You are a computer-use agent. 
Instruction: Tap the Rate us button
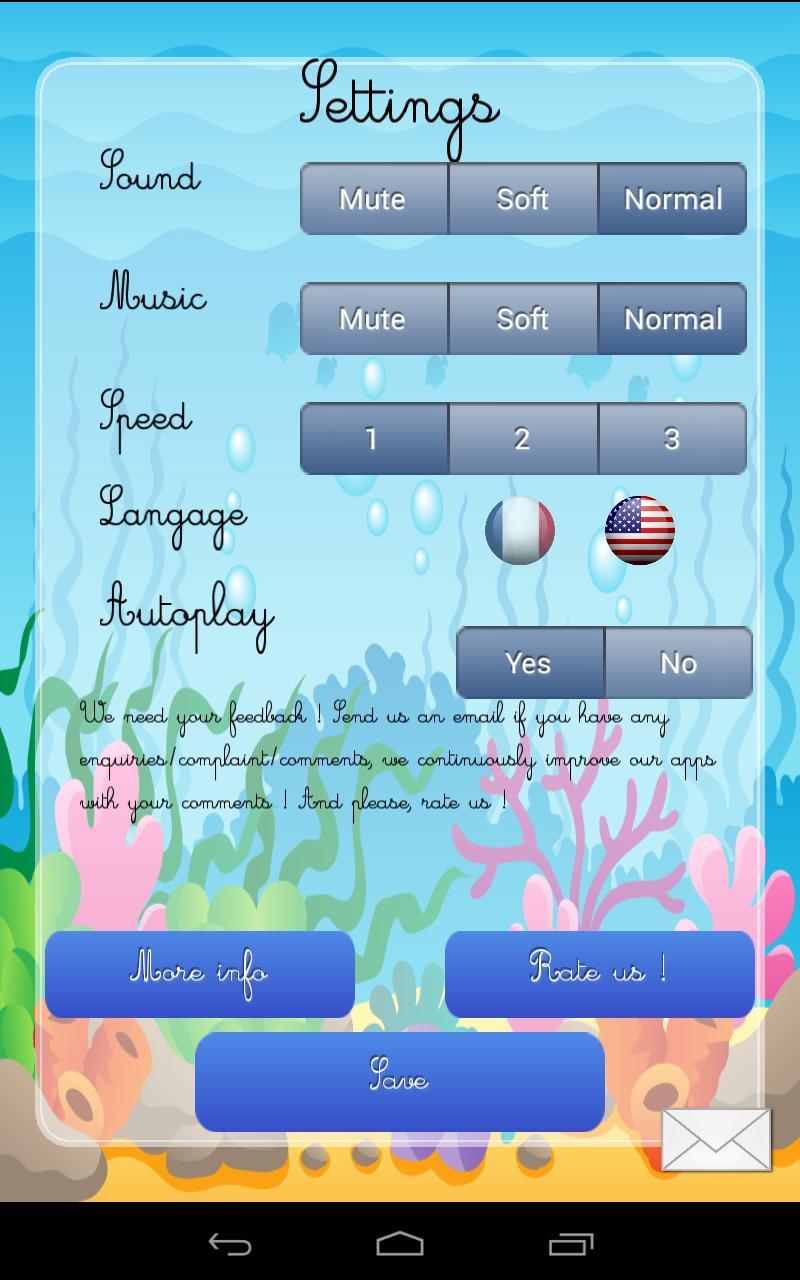tap(599, 974)
